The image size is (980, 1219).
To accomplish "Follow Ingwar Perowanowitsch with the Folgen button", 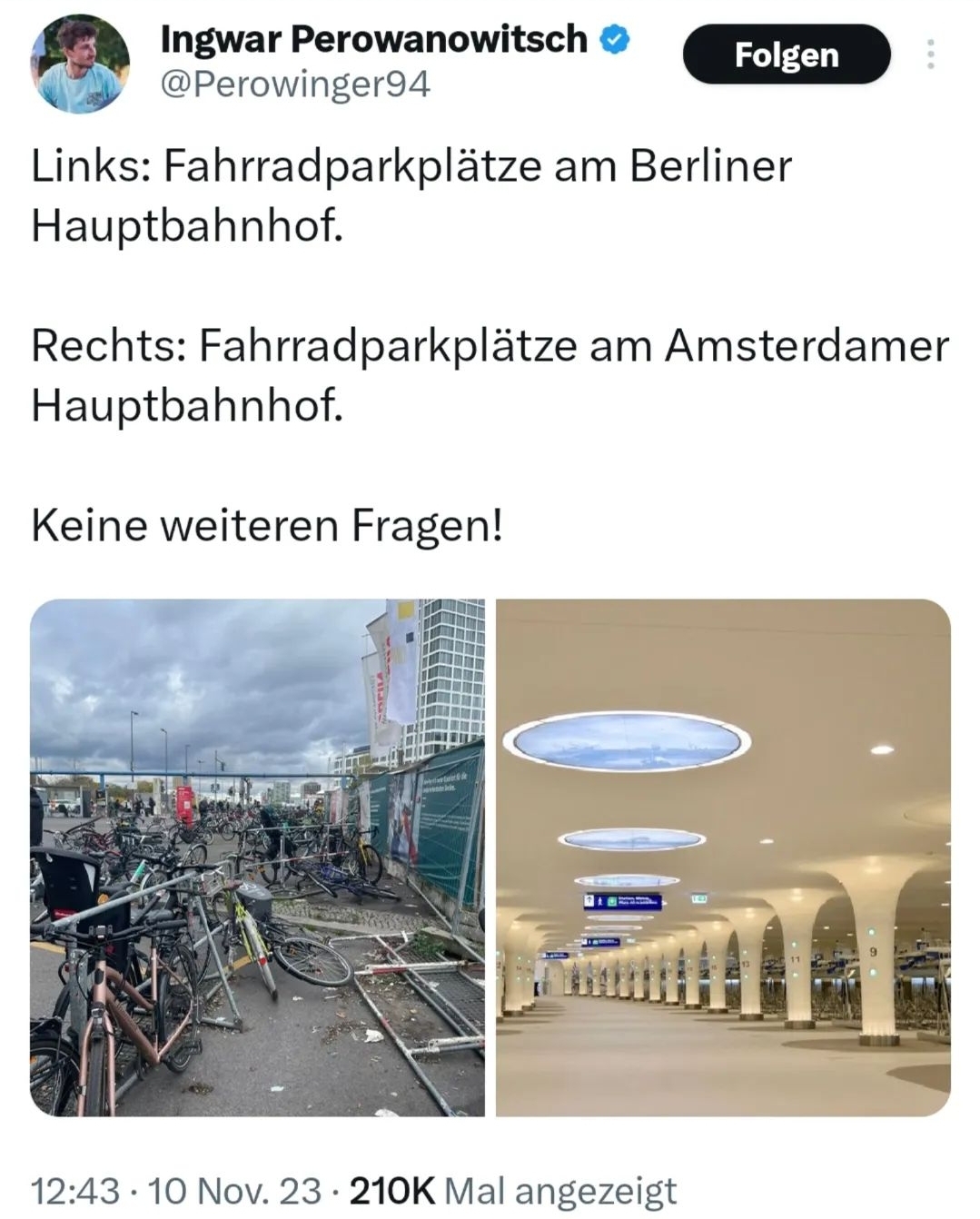I will coord(786,55).
